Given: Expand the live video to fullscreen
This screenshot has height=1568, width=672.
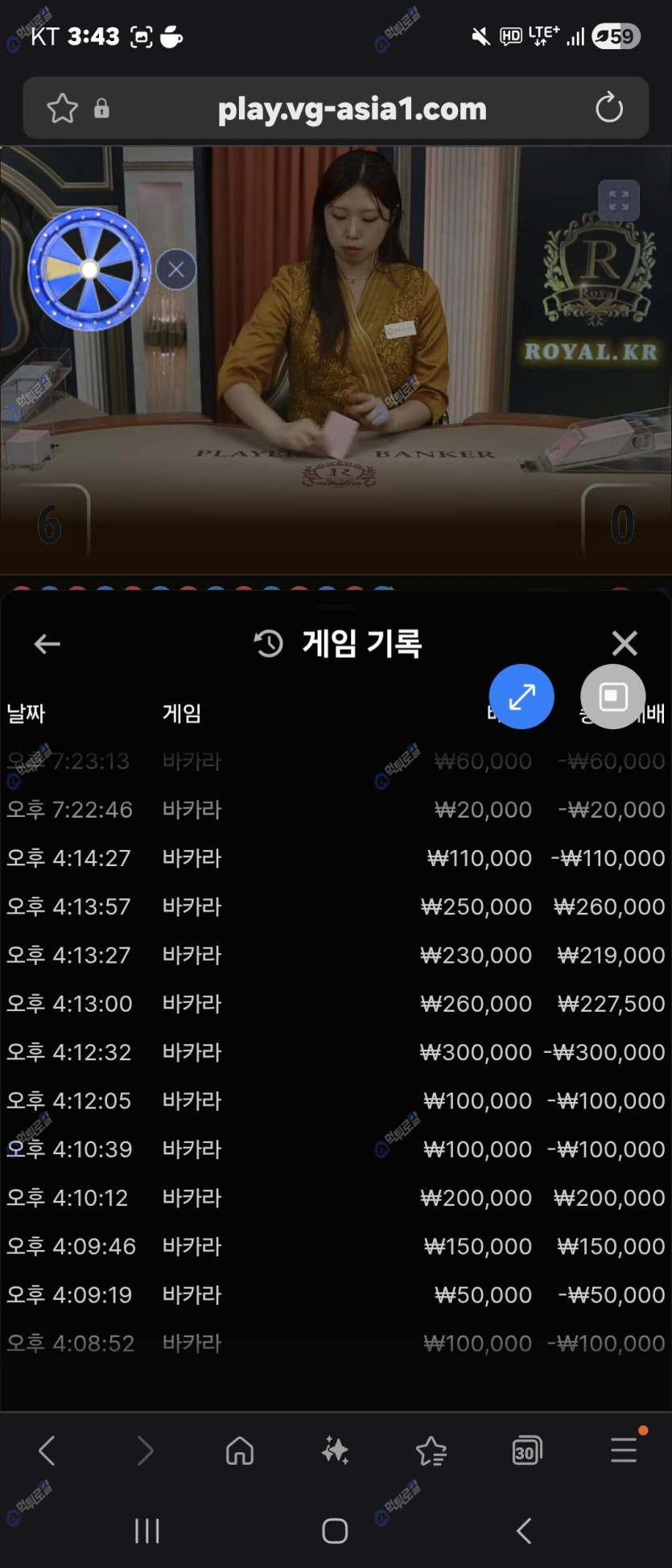Looking at the screenshot, I should pos(618,200).
